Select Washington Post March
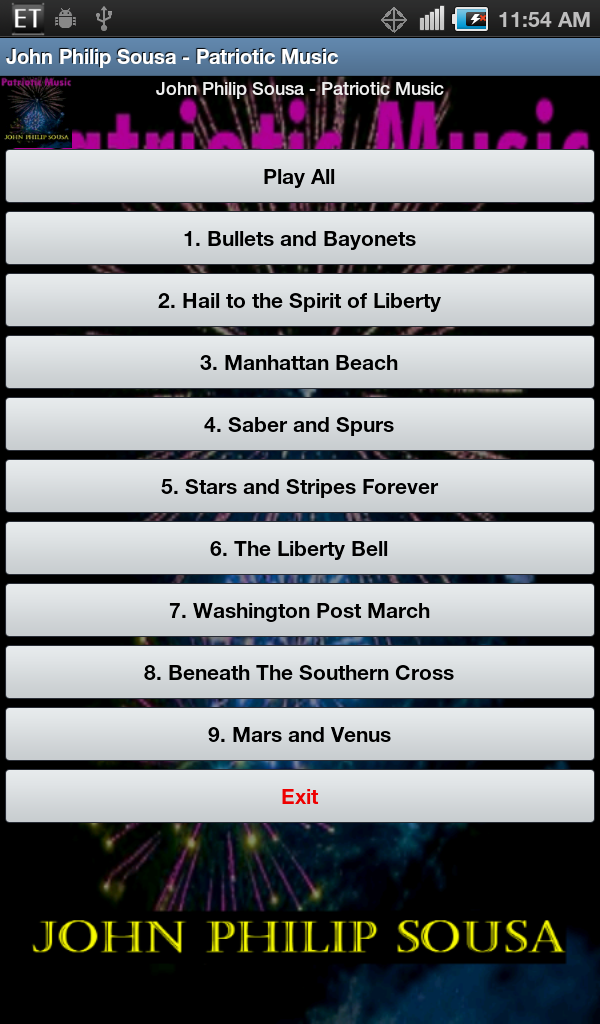The width and height of the screenshot is (600, 1024). tap(300, 611)
